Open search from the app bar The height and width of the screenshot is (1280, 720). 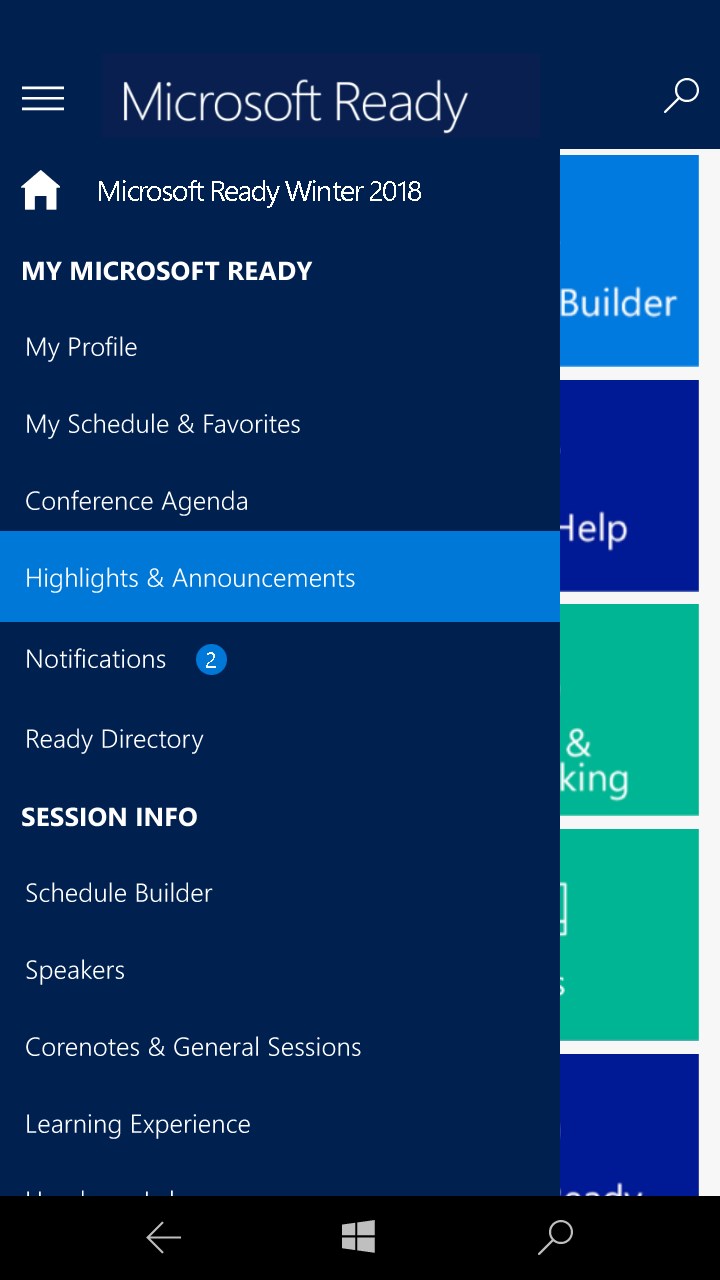[x=681, y=98]
